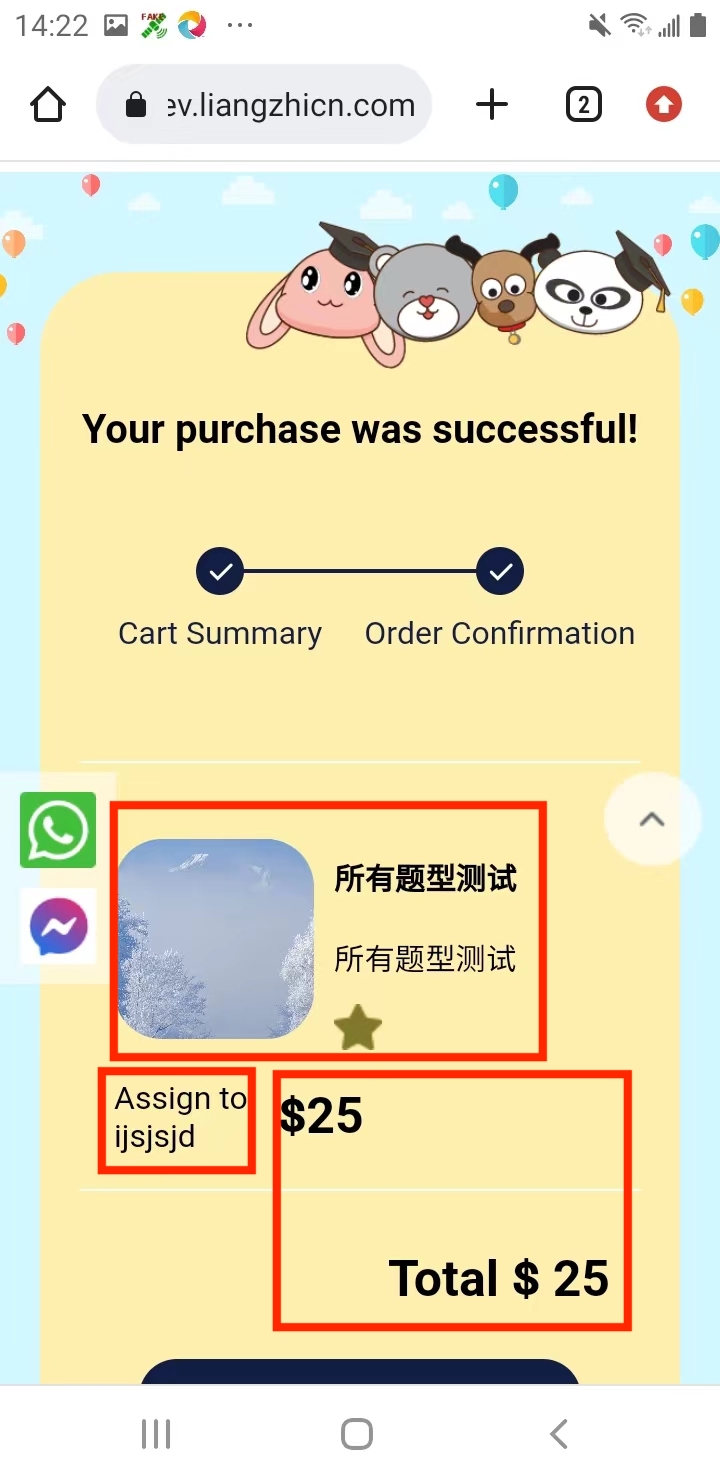This screenshot has width=720, height=1480.
Task: Open the 所有题型测试 product card
Action: [328, 930]
